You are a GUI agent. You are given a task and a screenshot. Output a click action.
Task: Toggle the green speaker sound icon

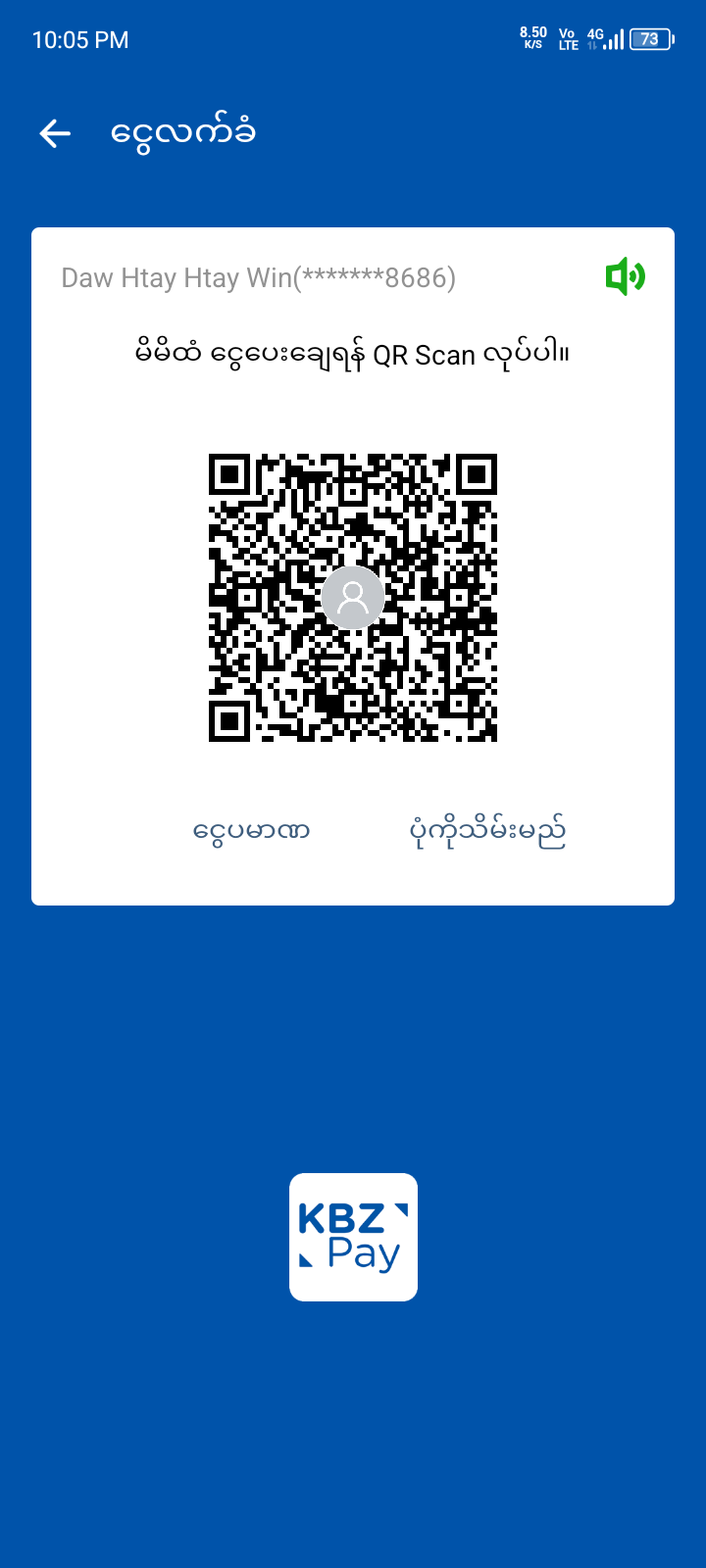point(625,277)
